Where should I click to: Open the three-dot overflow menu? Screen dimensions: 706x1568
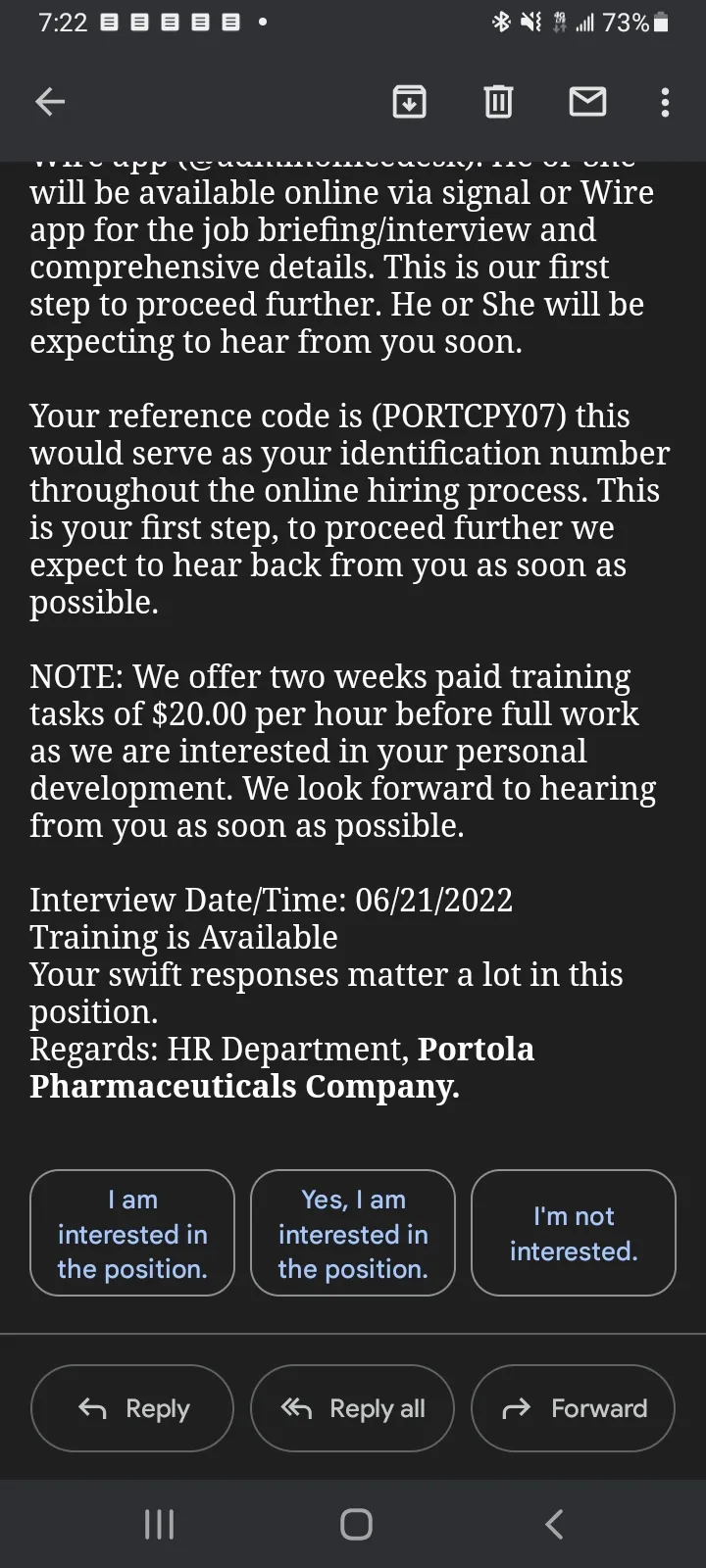click(665, 102)
